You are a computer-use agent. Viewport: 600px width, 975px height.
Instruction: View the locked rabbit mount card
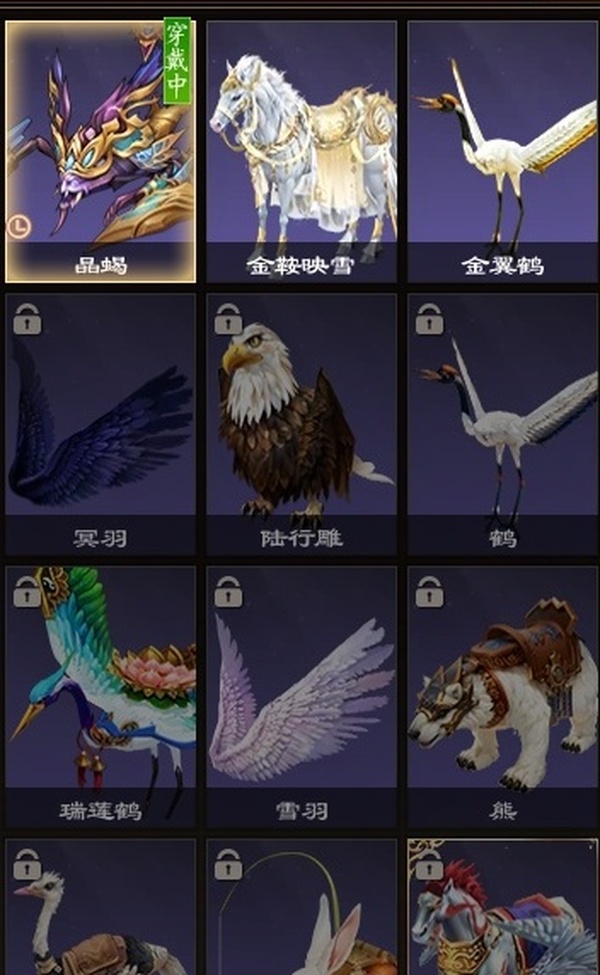coord(301,910)
